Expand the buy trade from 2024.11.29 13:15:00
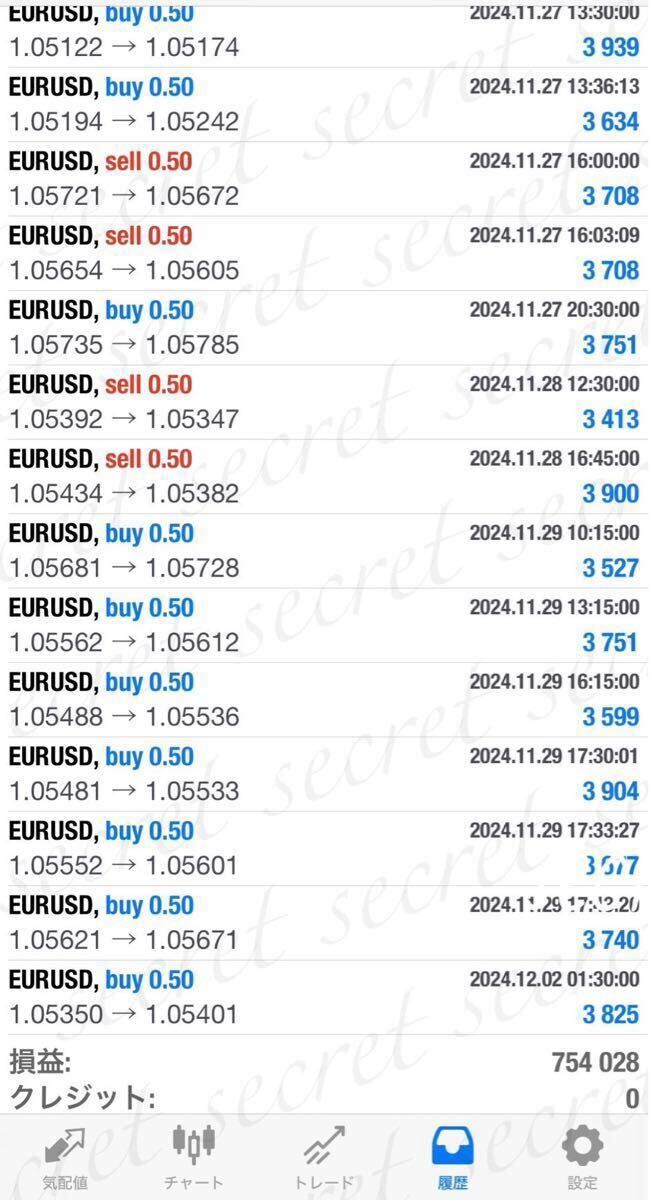The image size is (649, 1200). point(324,625)
